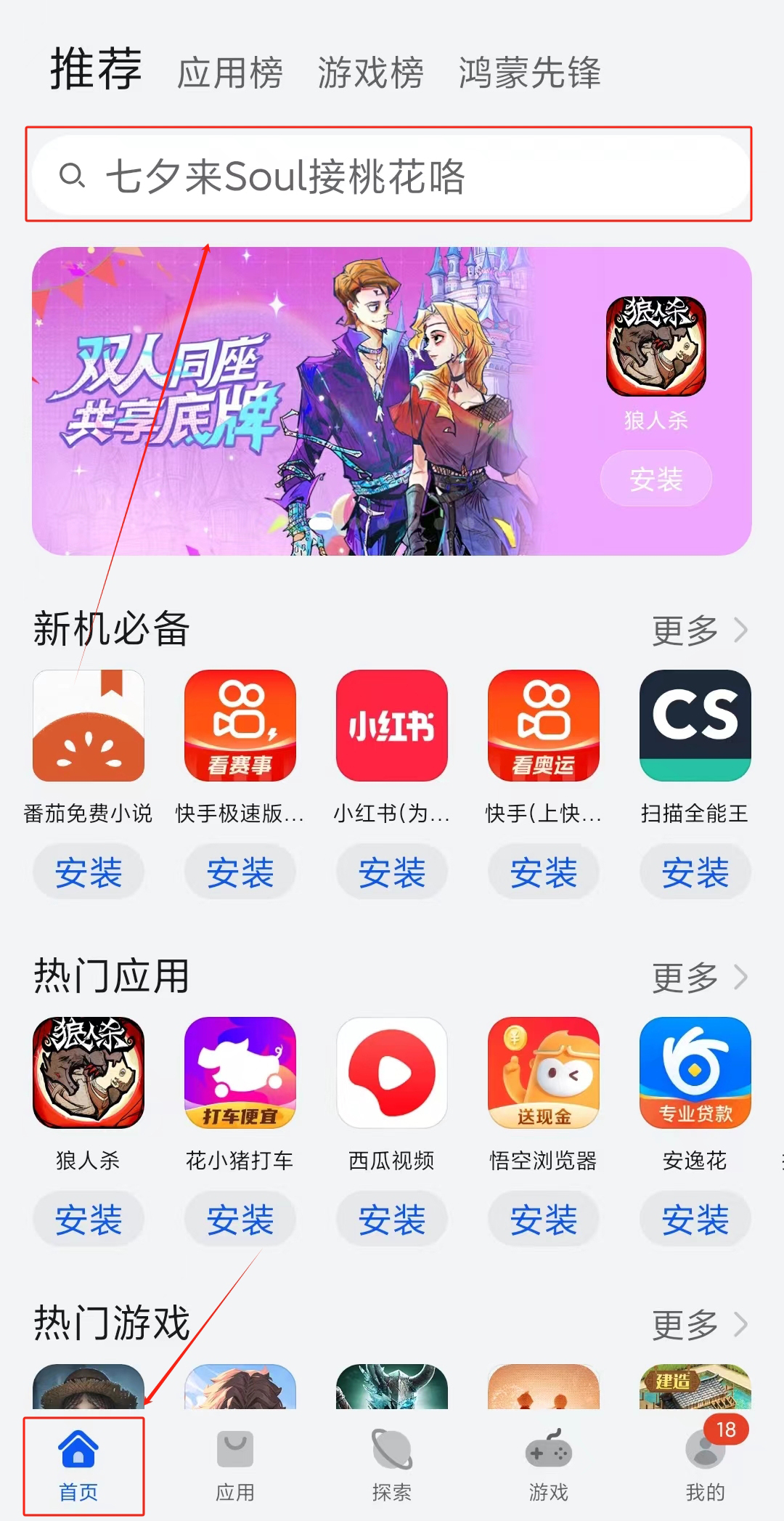Image resolution: width=784 pixels, height=1521 pixels.
Task: See more 热门游戏
Action: (x=698, y=1325)
